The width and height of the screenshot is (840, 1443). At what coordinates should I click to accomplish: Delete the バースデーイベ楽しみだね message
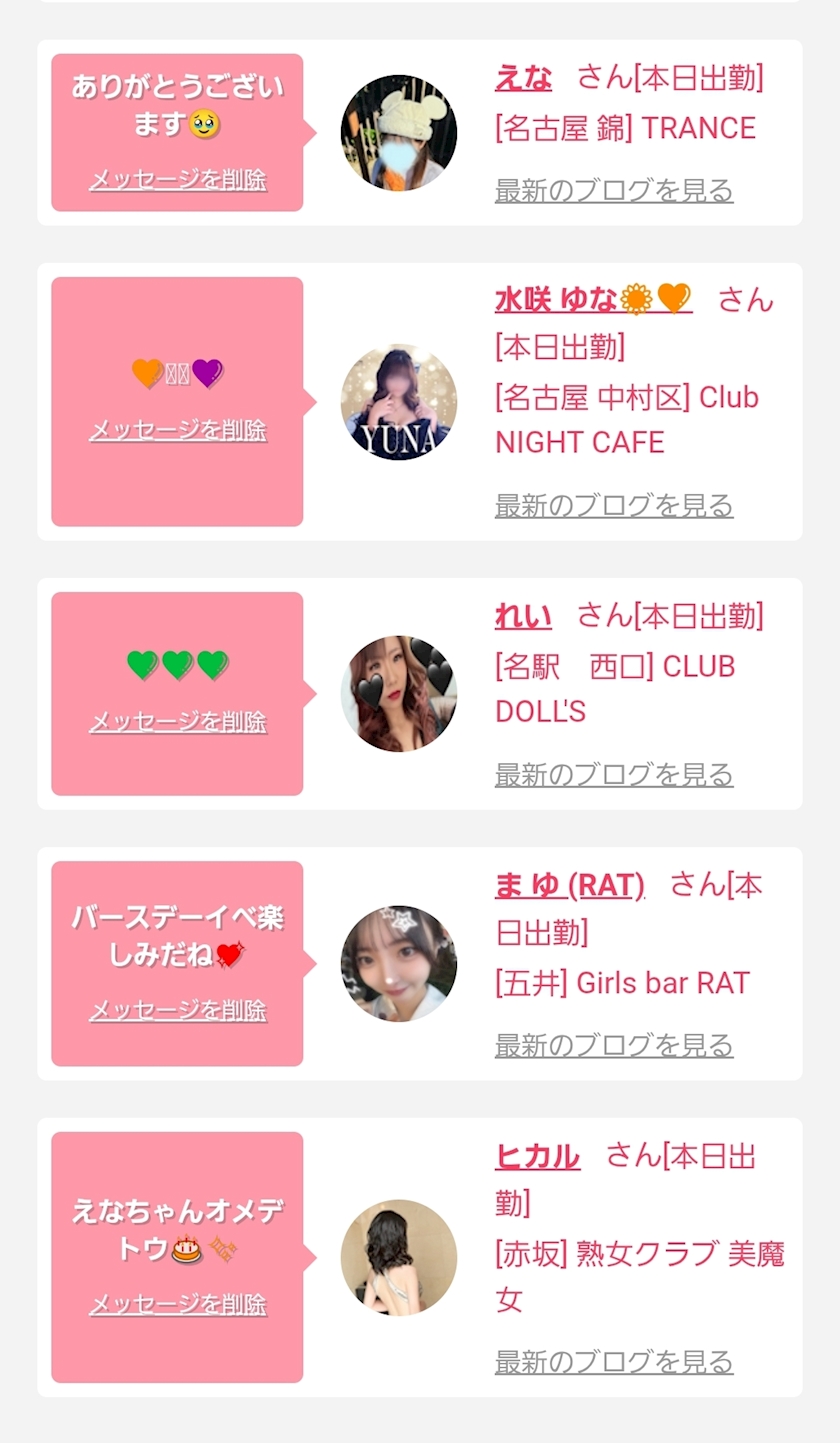click(x=178, y=1010)
